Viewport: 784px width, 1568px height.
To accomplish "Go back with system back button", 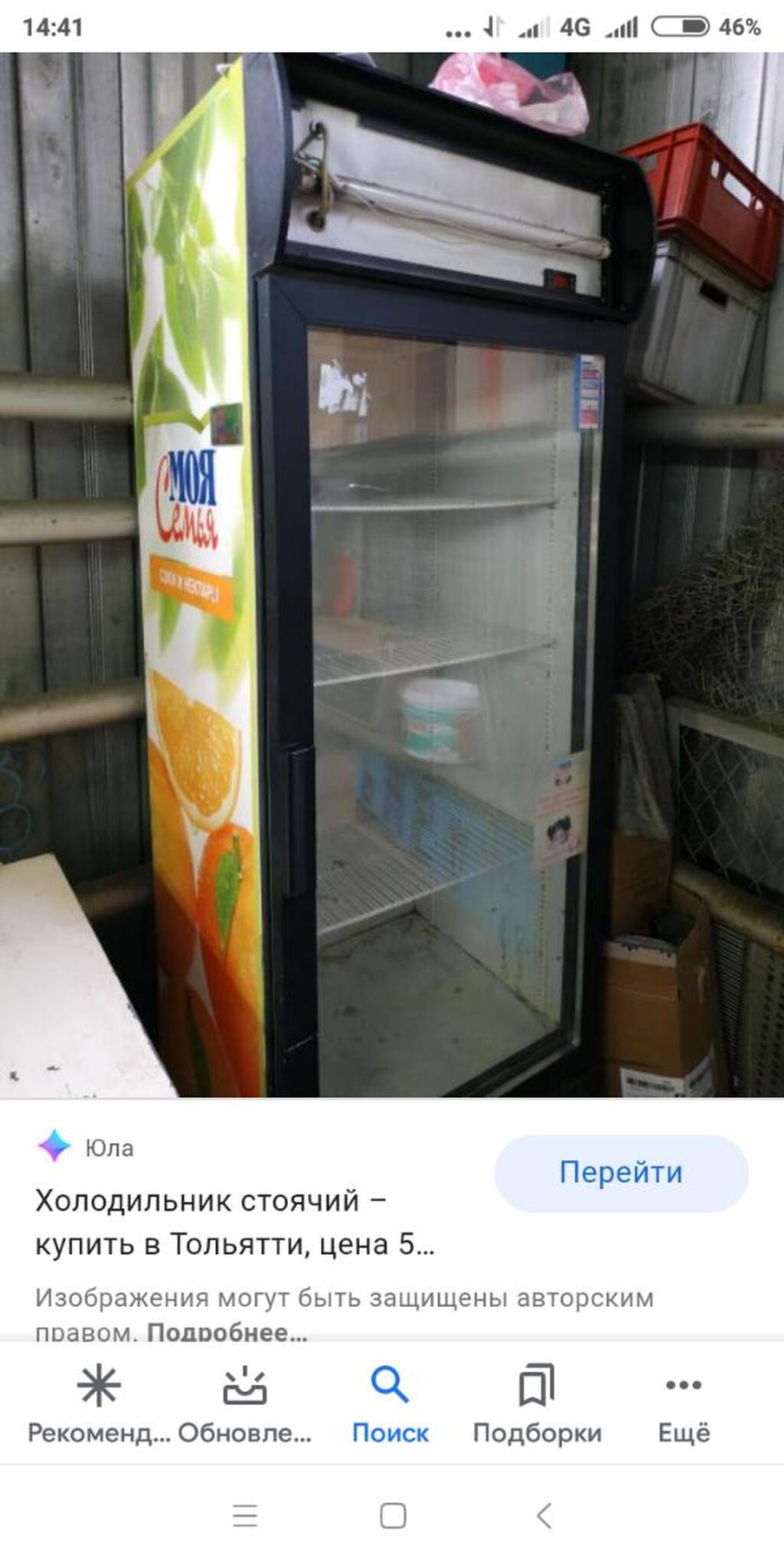I will 544,1515.
